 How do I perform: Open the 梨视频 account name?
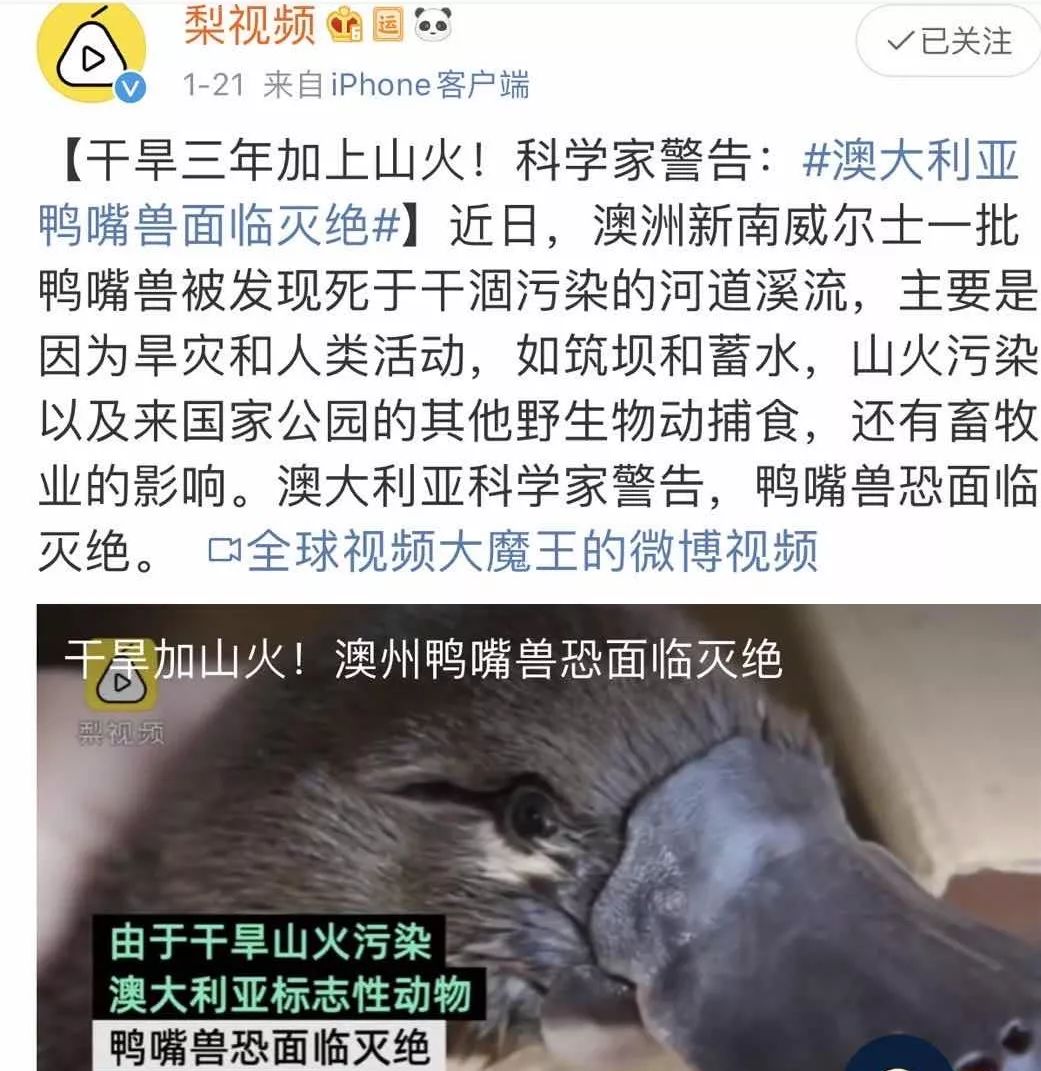(x=249, y=25)
